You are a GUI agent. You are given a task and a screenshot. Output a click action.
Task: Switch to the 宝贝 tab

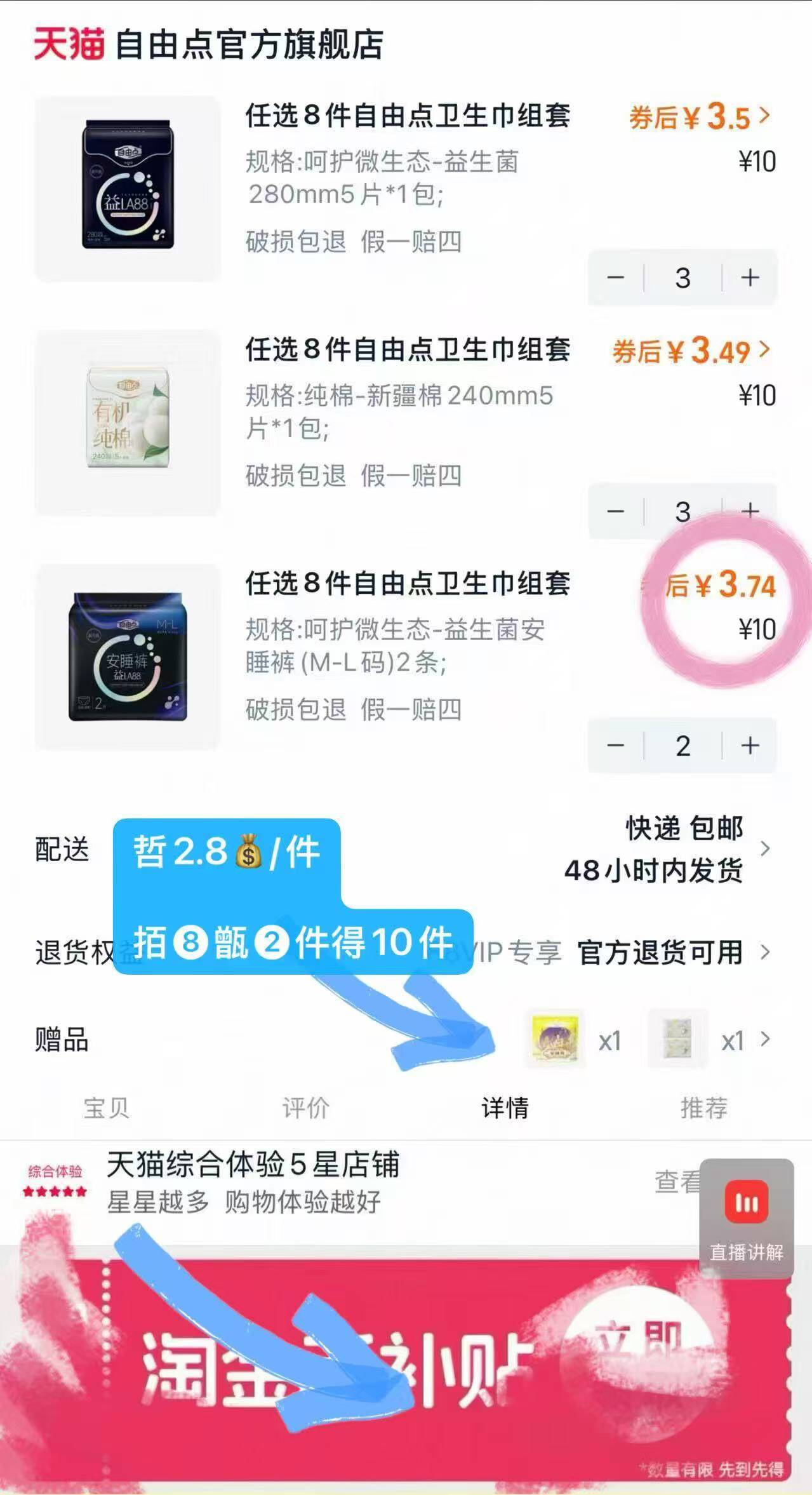tap(106, 1108)
